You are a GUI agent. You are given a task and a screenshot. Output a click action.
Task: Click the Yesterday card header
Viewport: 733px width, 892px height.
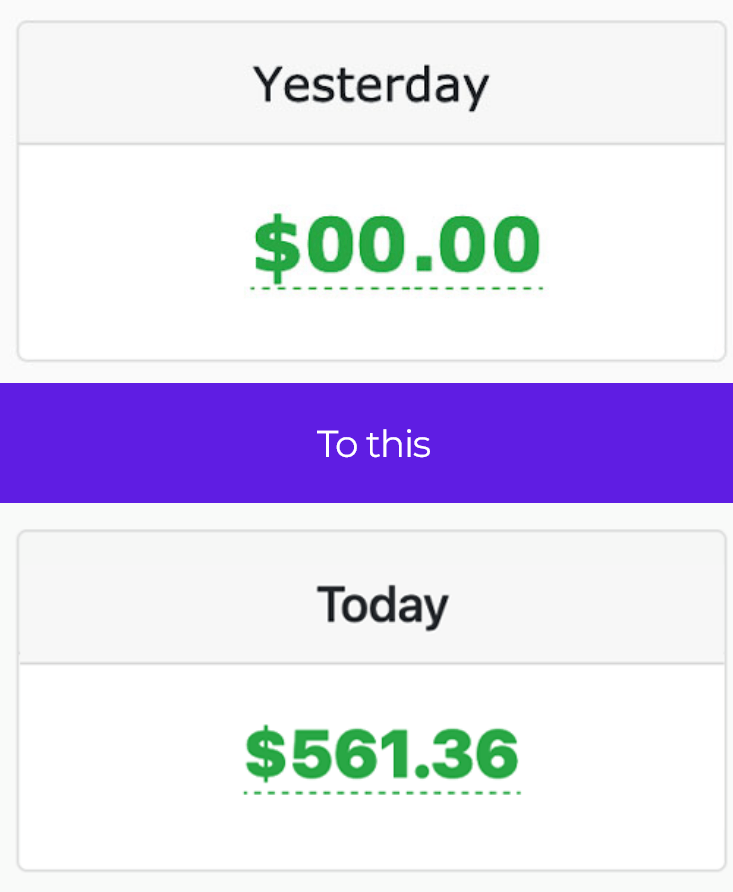[371, 84]
